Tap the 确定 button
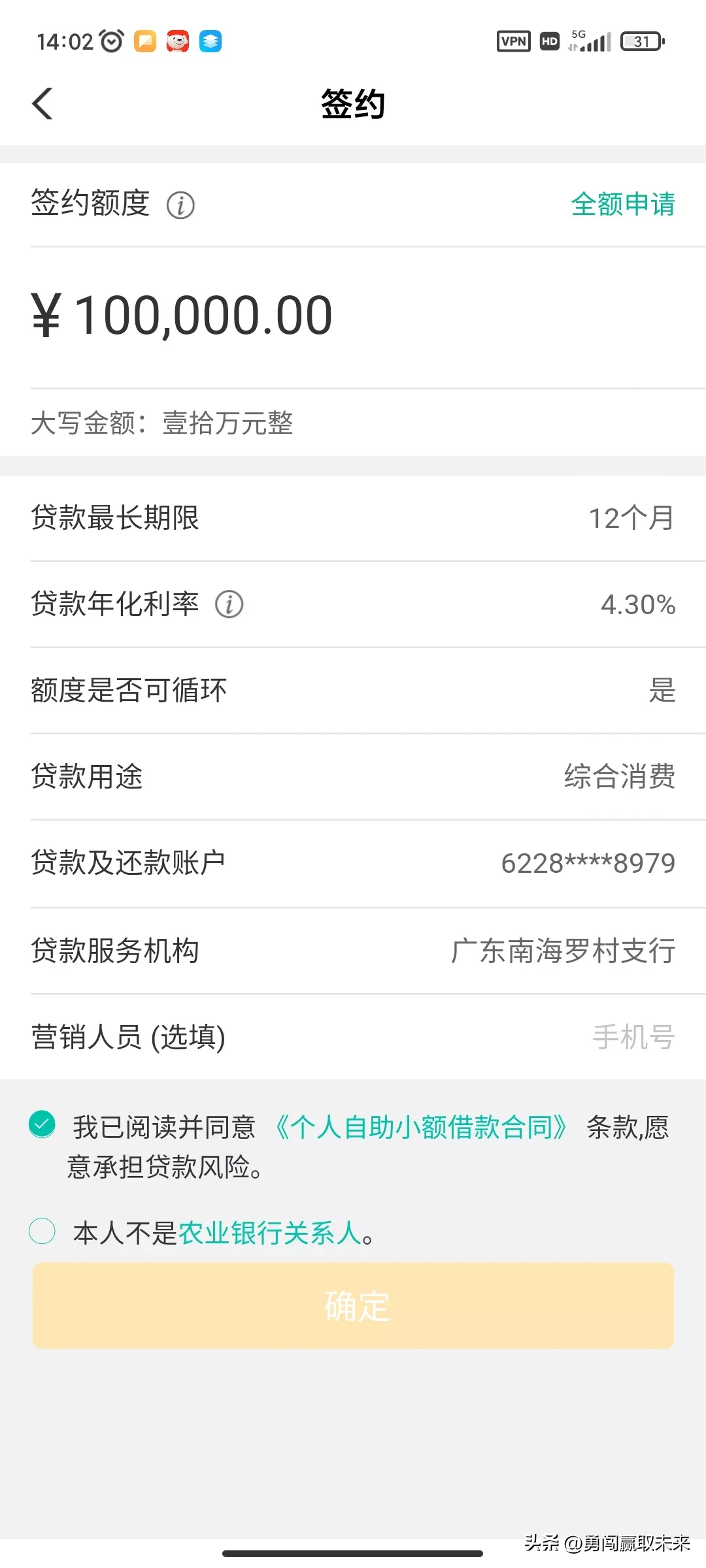Image resolution: width=706 pixels, height=1568 pixels. (353, 1306)
